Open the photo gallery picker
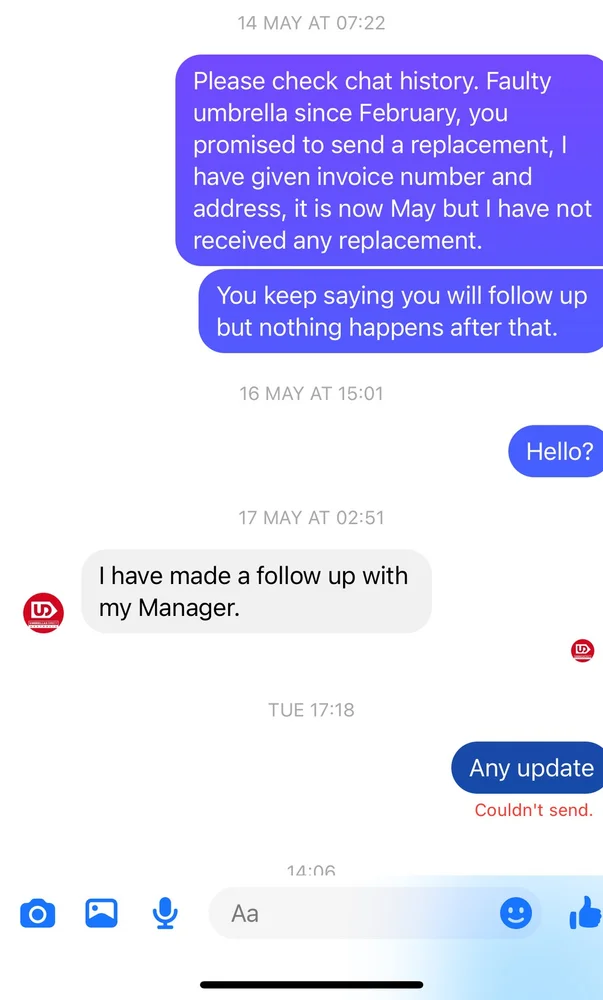Screen dimensions: 603x1000 [101, 913]
